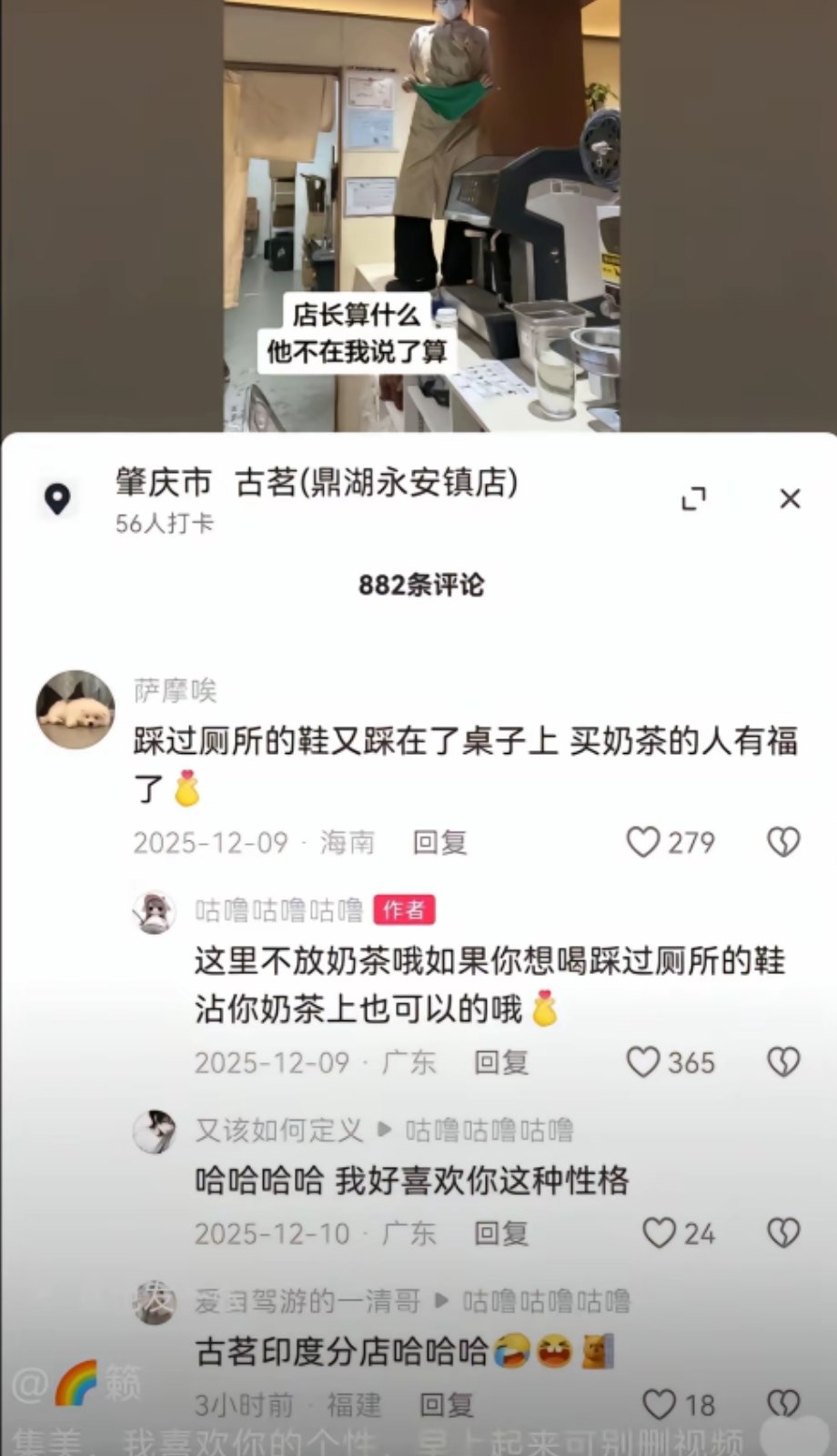Like the author 咕噜咕噜咕噜's reply
The width and height of the screenshot is (837, 1456).
coord(643,1062)
